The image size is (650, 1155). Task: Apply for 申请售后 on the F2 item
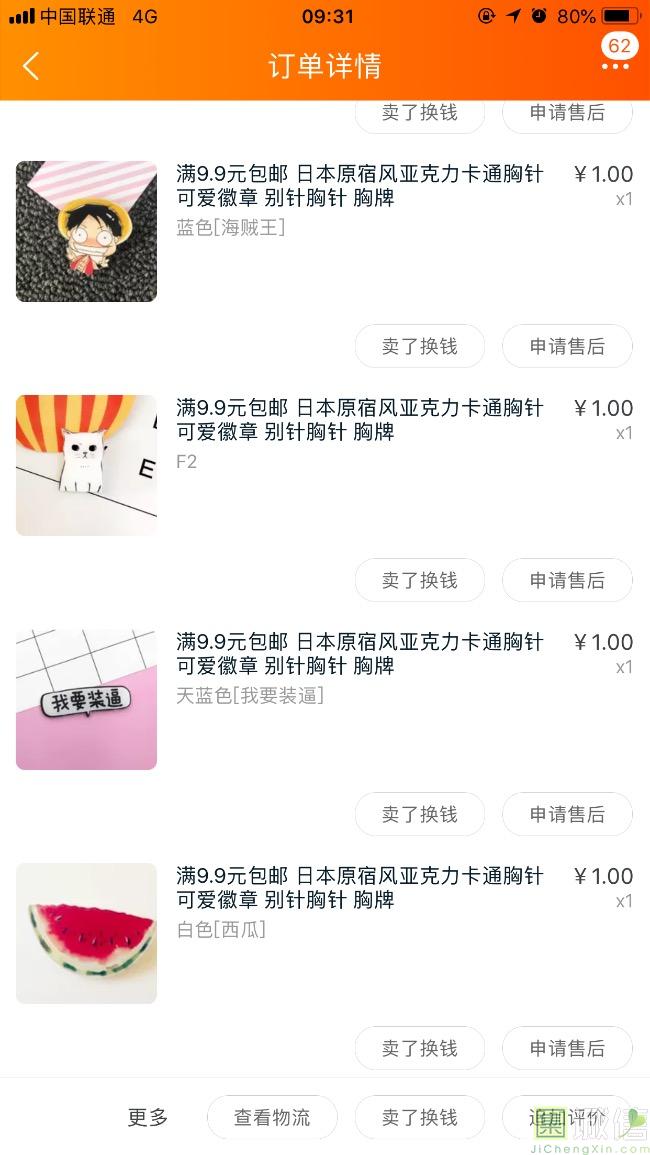pos(567,580)
